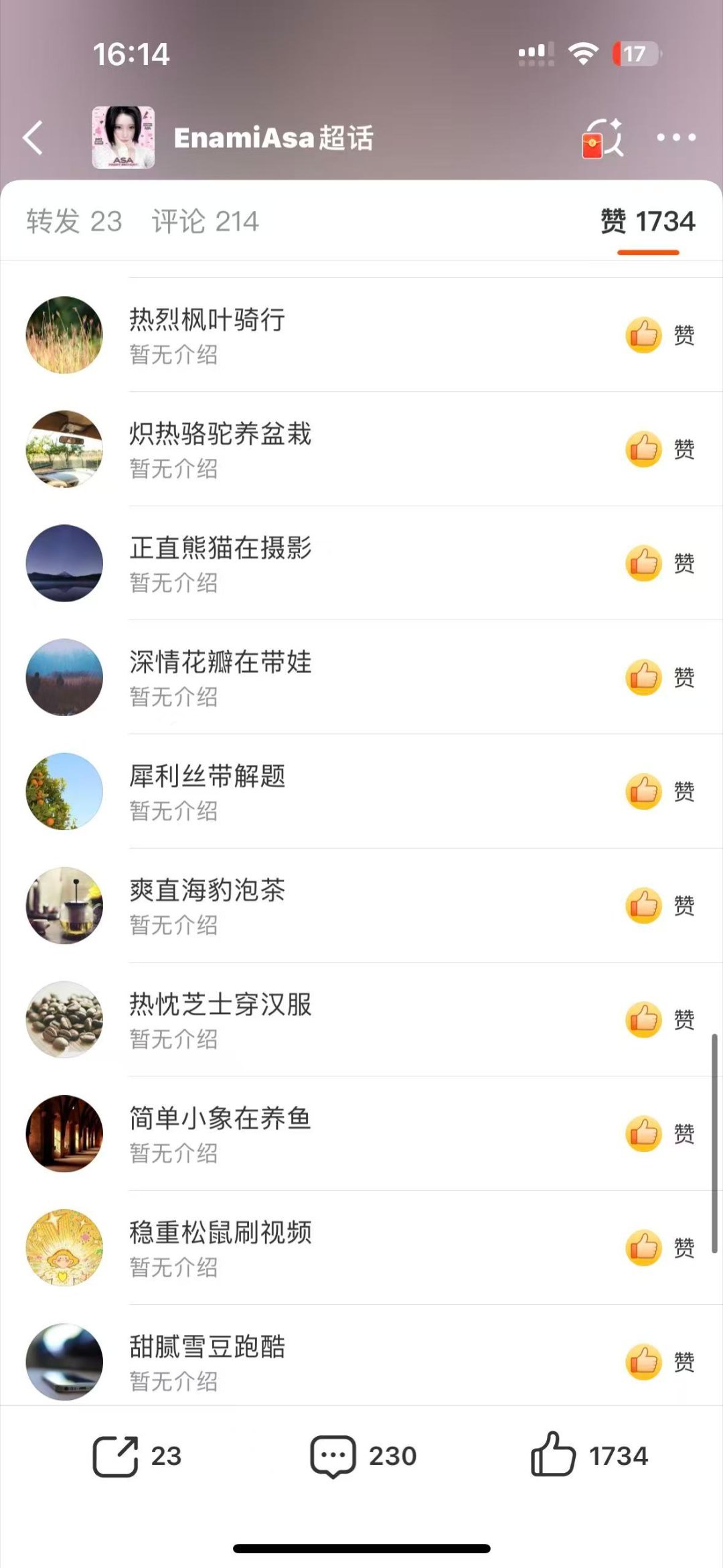Repost via the bottom share icon
The width and height of the screenshot is (723, 1568).
[116, 1456]
